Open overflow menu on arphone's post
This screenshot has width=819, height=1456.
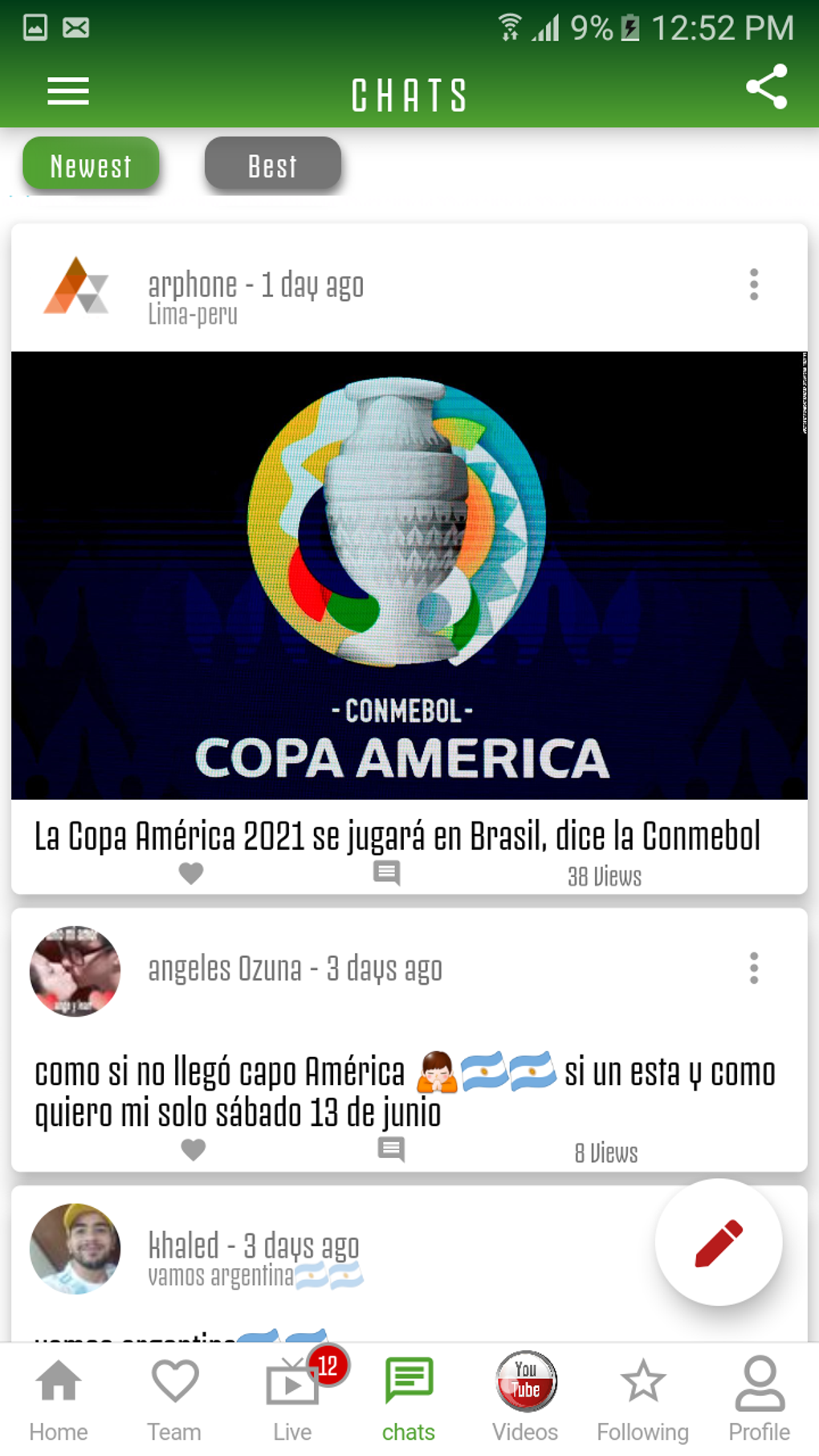click(x=753, y=285)
